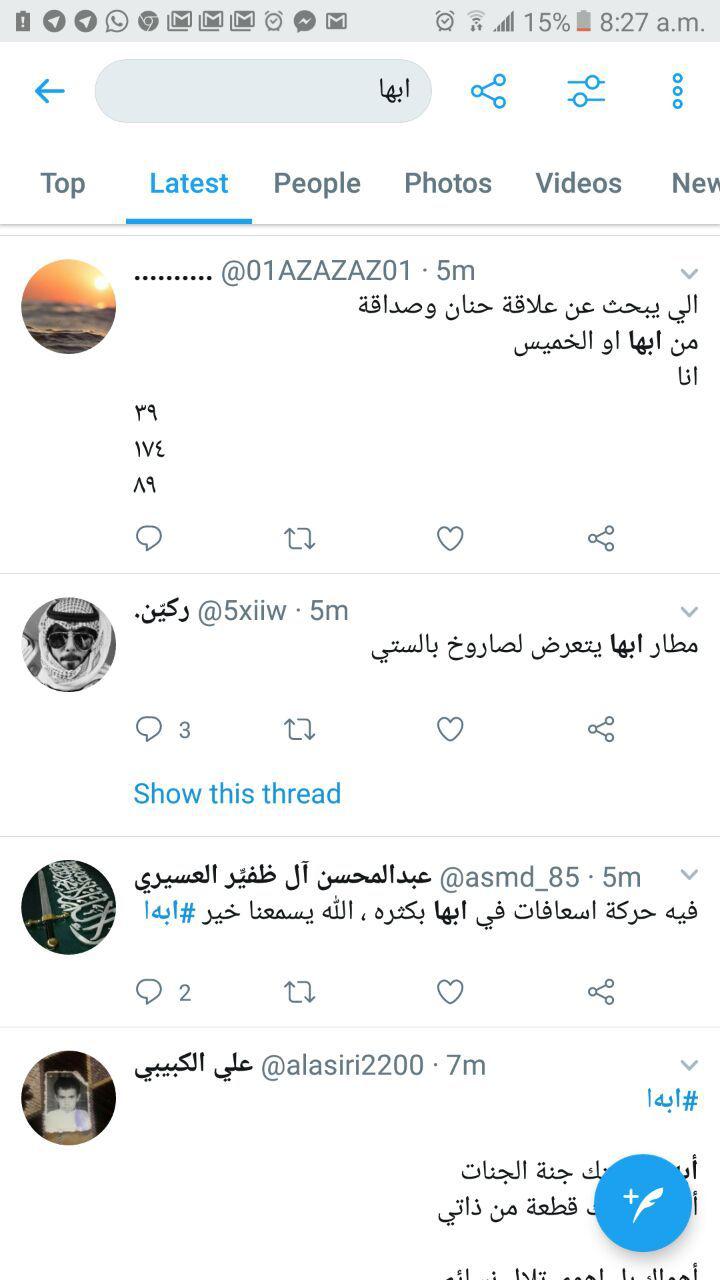Open Show this thread link
Viewport: 720px width, 1280px height.
[x=237, y=793]
